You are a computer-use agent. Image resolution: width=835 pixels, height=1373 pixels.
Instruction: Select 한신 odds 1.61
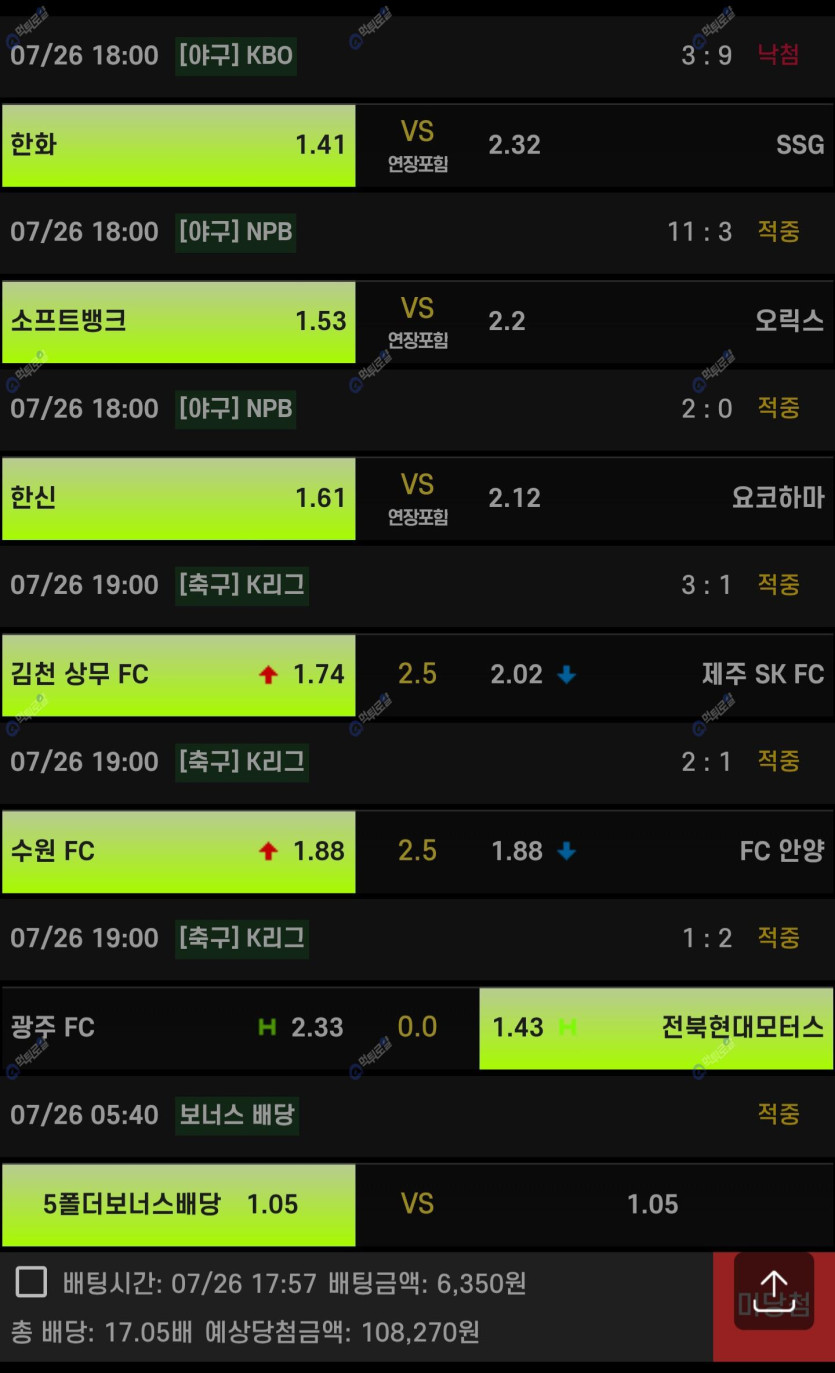pos(178,498)
